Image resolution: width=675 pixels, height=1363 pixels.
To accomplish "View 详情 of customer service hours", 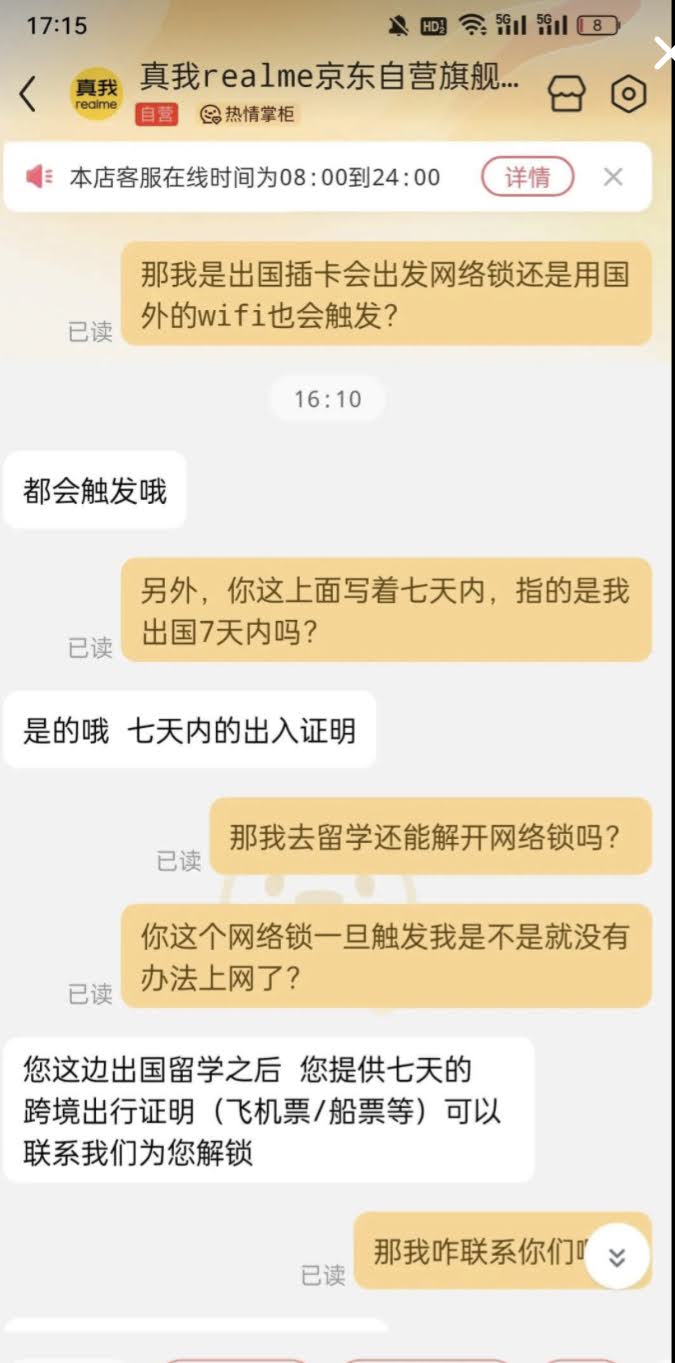I will pyautogui.click(x=527, y=177).
